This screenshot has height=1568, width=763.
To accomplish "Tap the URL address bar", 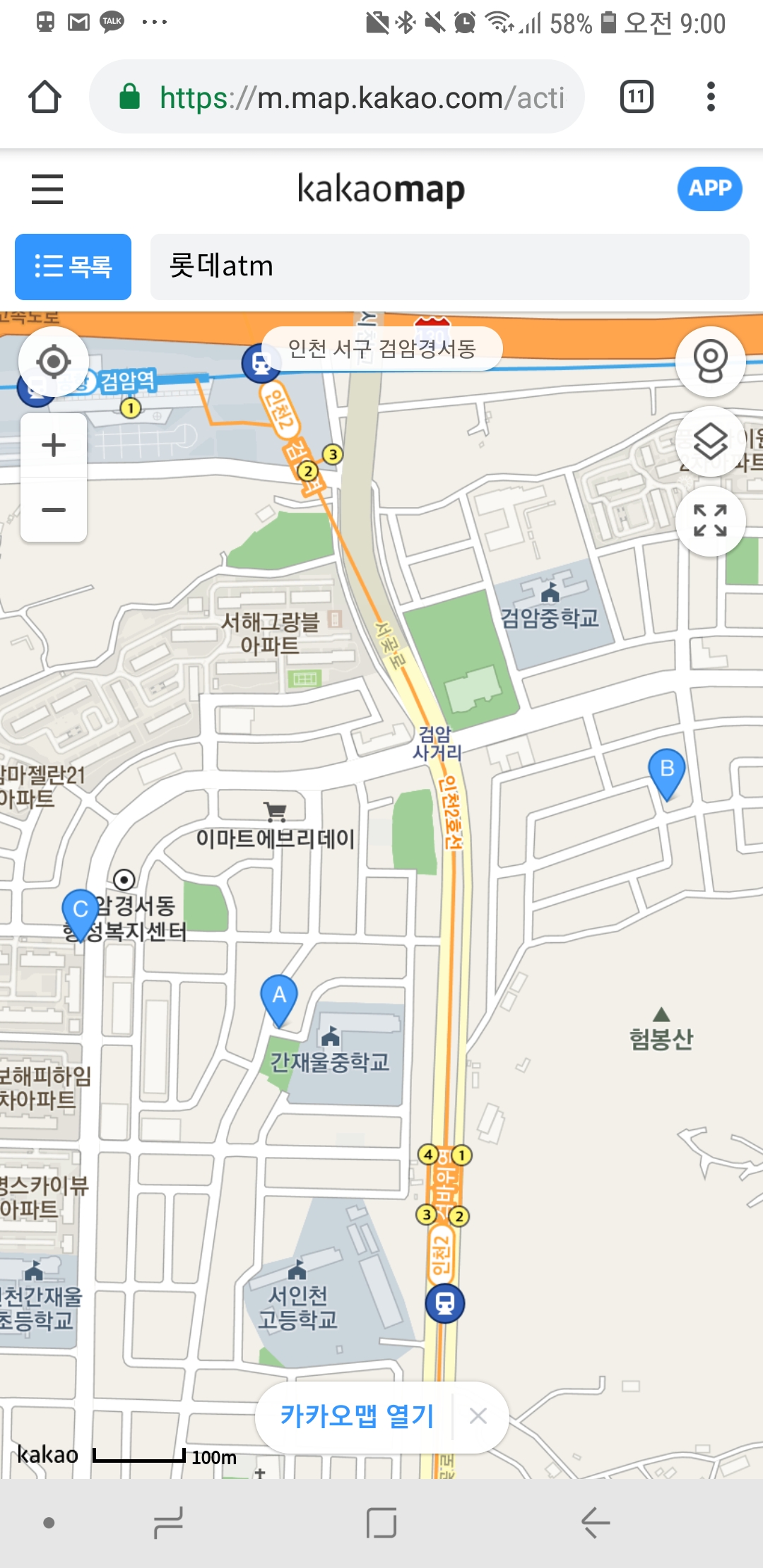I will (360, 97).
